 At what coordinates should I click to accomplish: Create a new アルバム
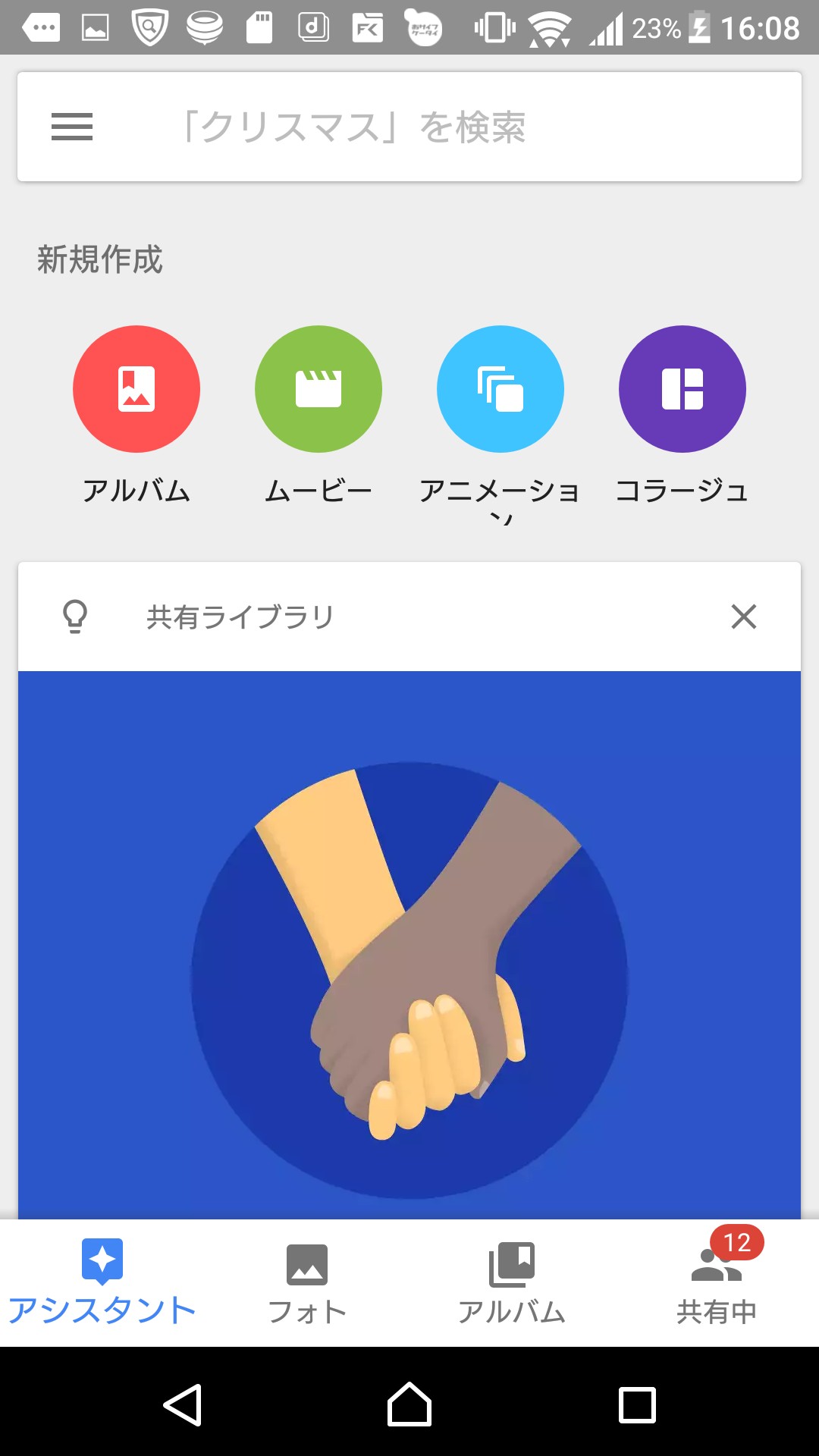136,389
